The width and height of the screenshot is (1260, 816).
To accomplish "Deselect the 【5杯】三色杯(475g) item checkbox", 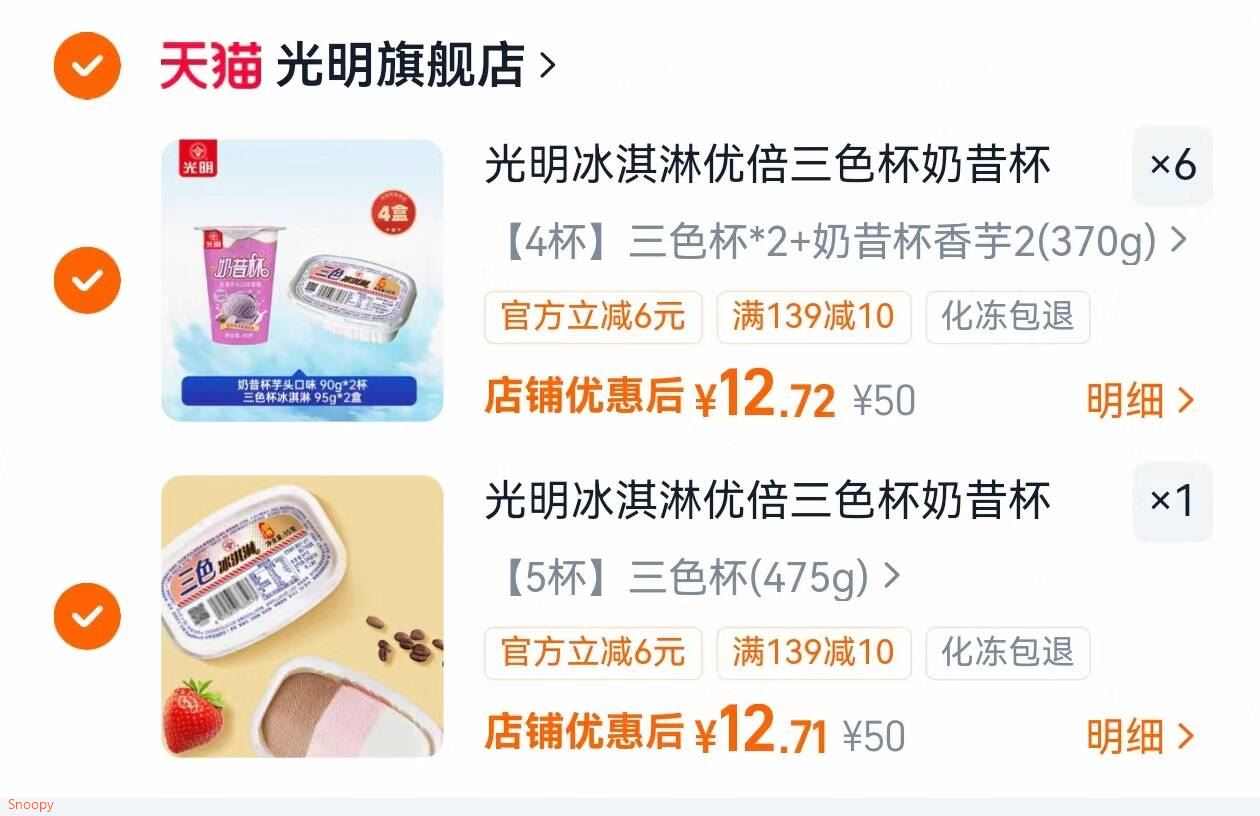I will pyautogui.click(x=87, y=616).
